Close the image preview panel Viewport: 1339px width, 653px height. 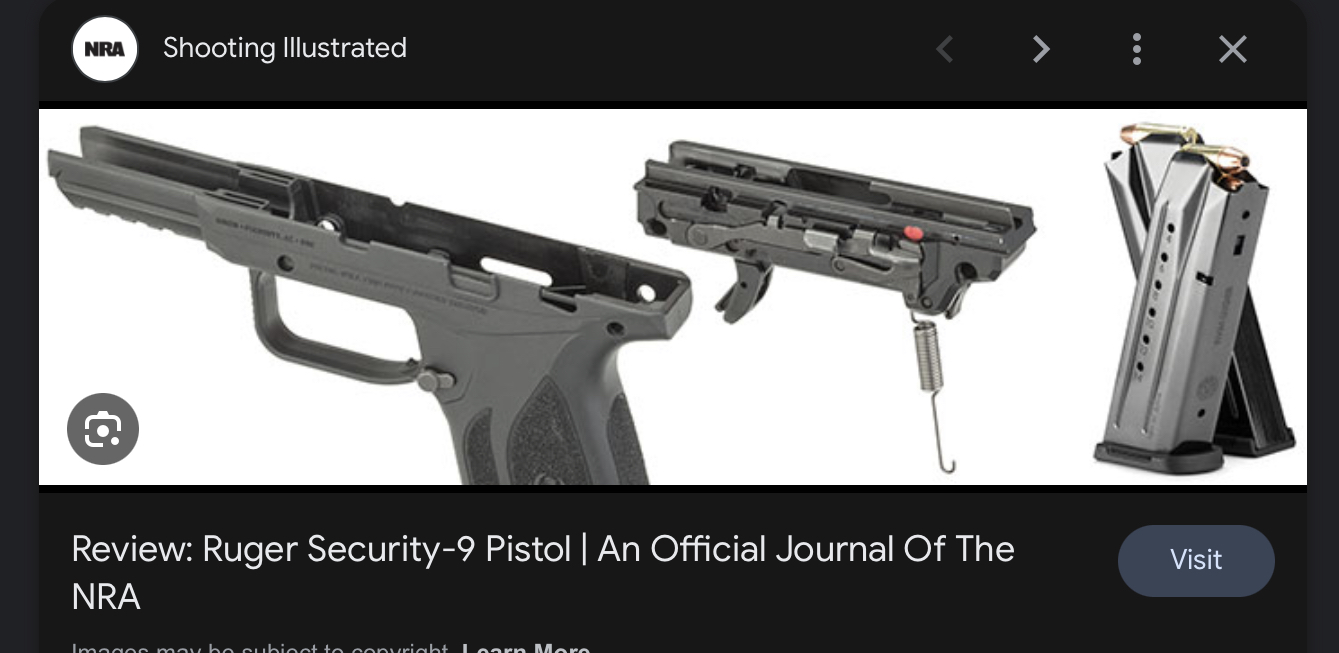point(1232,49)
